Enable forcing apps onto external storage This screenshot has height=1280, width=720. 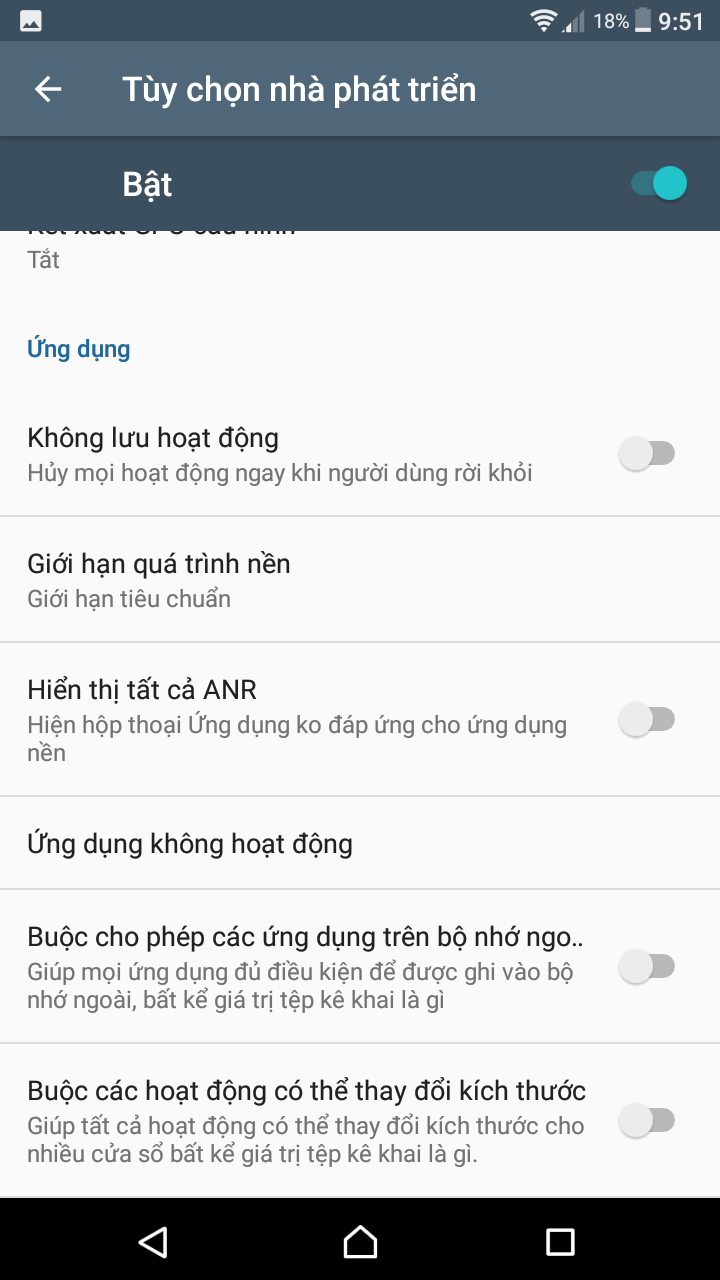tap(646, 966)
